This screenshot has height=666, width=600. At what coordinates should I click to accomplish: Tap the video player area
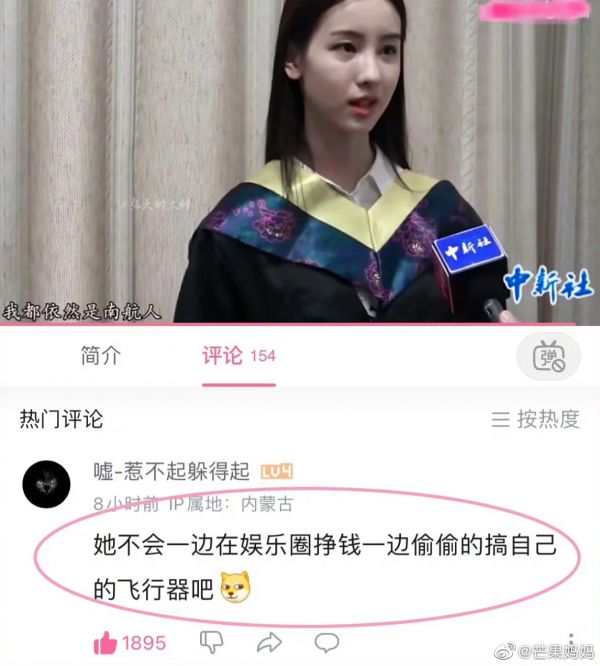tap(300, 160)
